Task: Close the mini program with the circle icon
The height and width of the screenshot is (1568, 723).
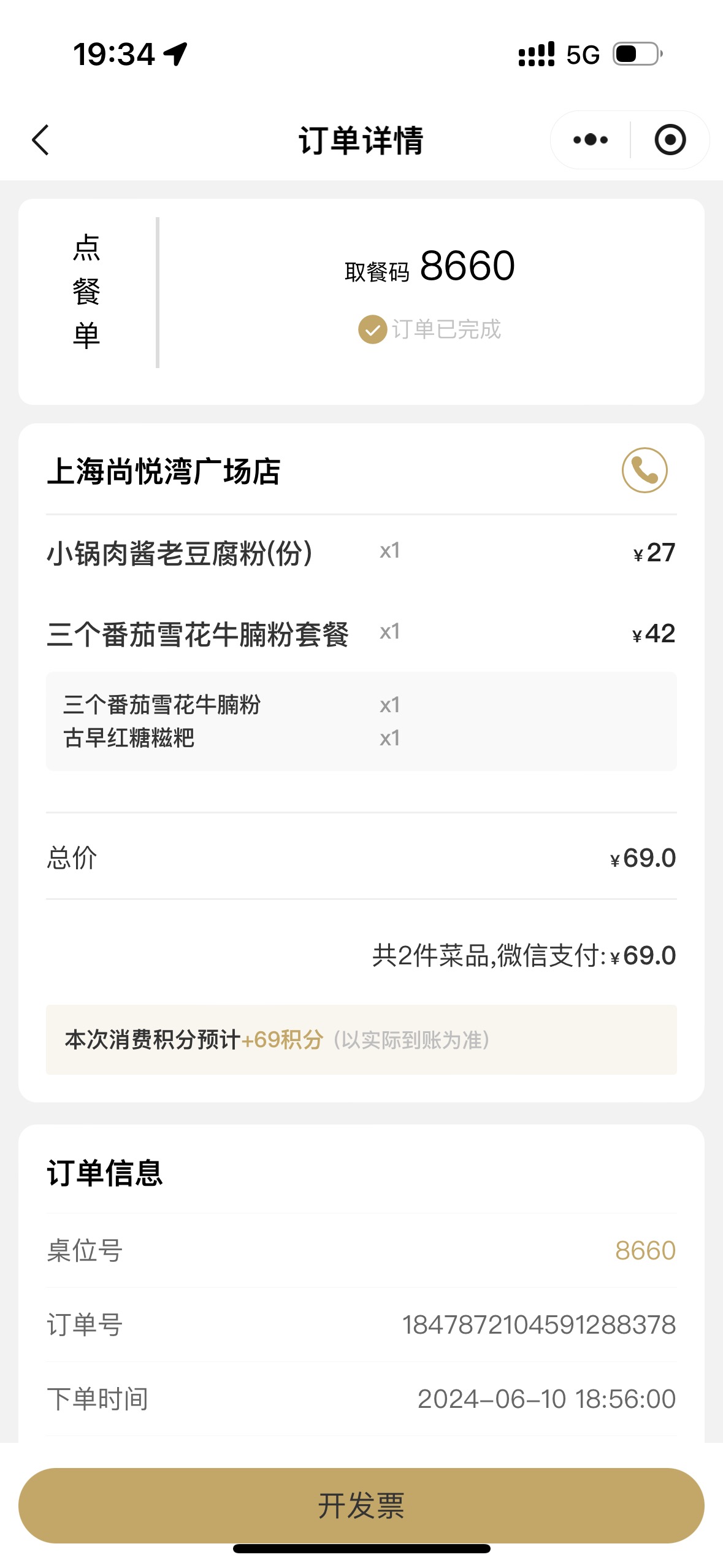Action: tap(670, 140)
